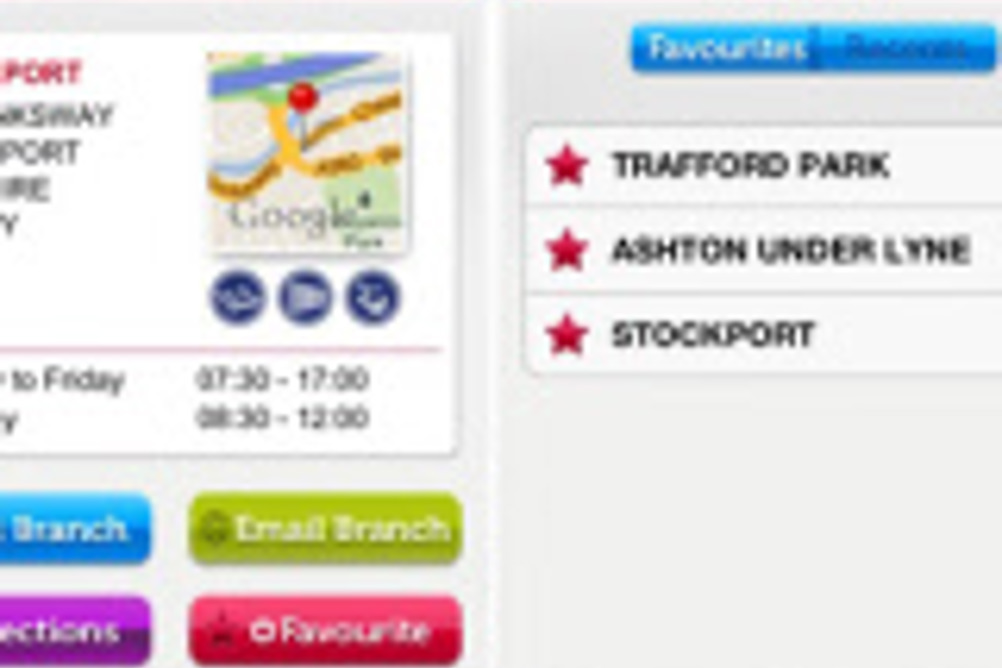Tap the blue Branch button
Screen dimensions: 1002x668
tap(70, 529)
